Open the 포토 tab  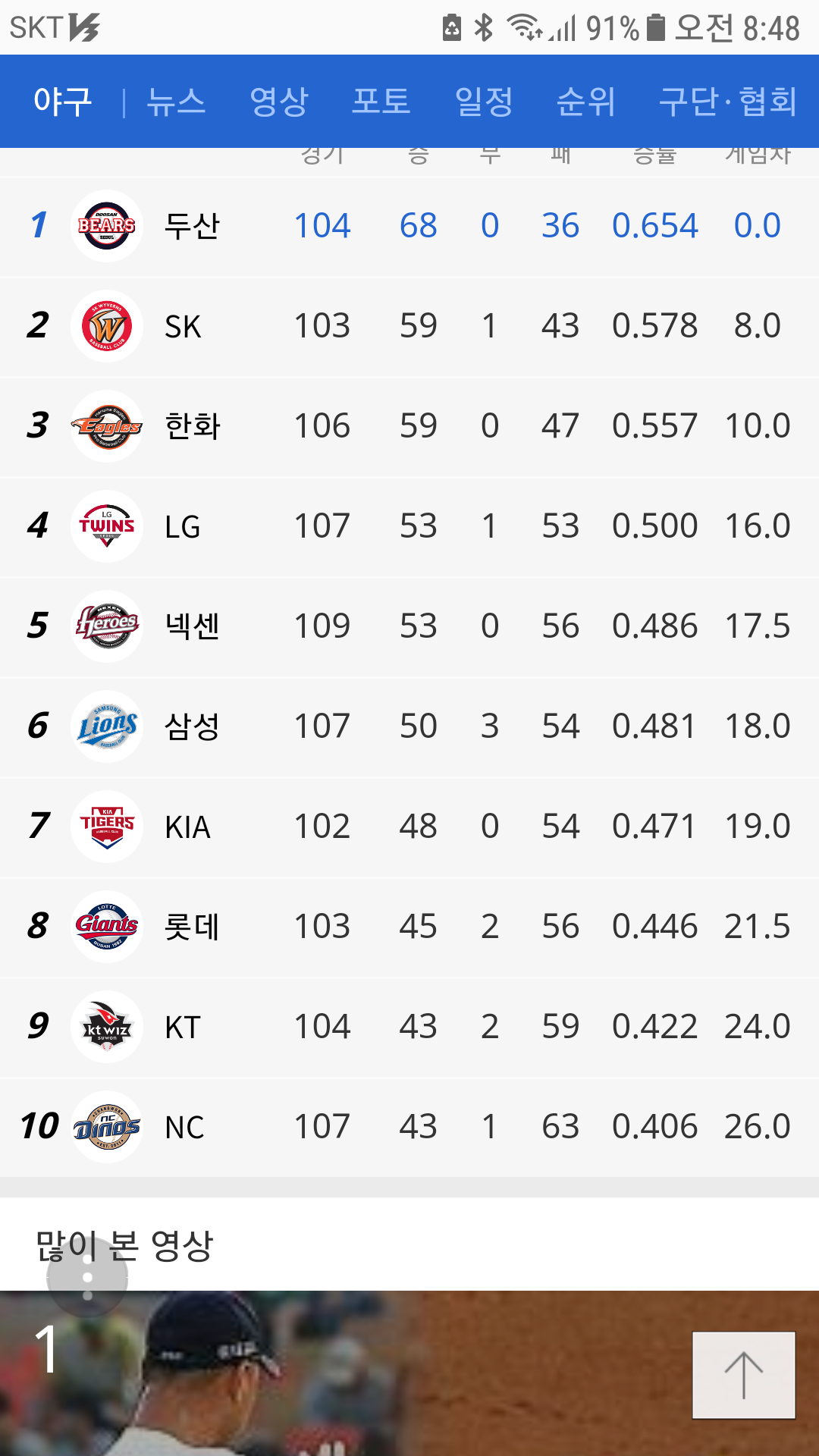(x=381, y=101)
